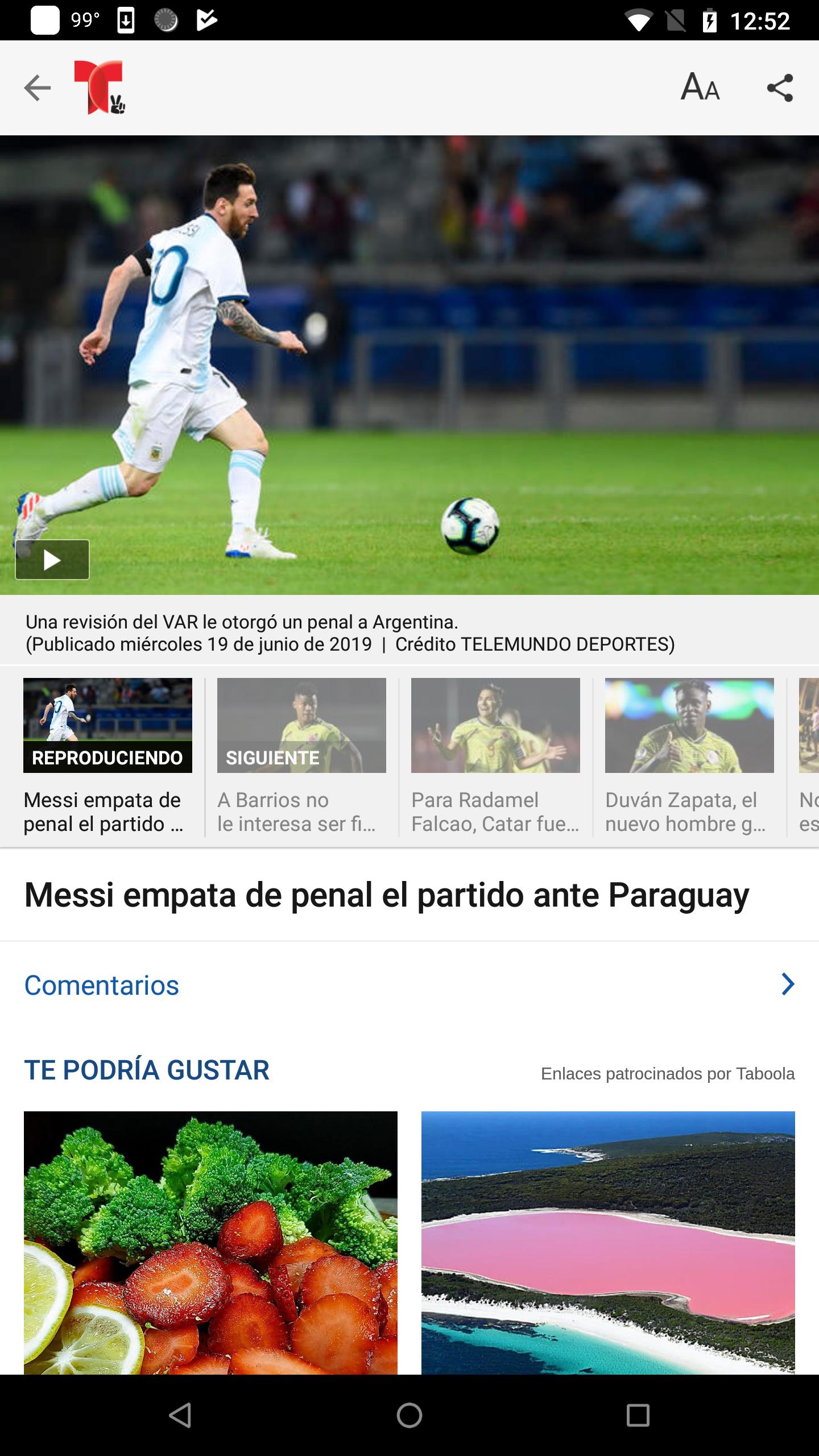Open the Duván Zapata video
Screen dimensions: 819x1456
[x=689, y=756]
